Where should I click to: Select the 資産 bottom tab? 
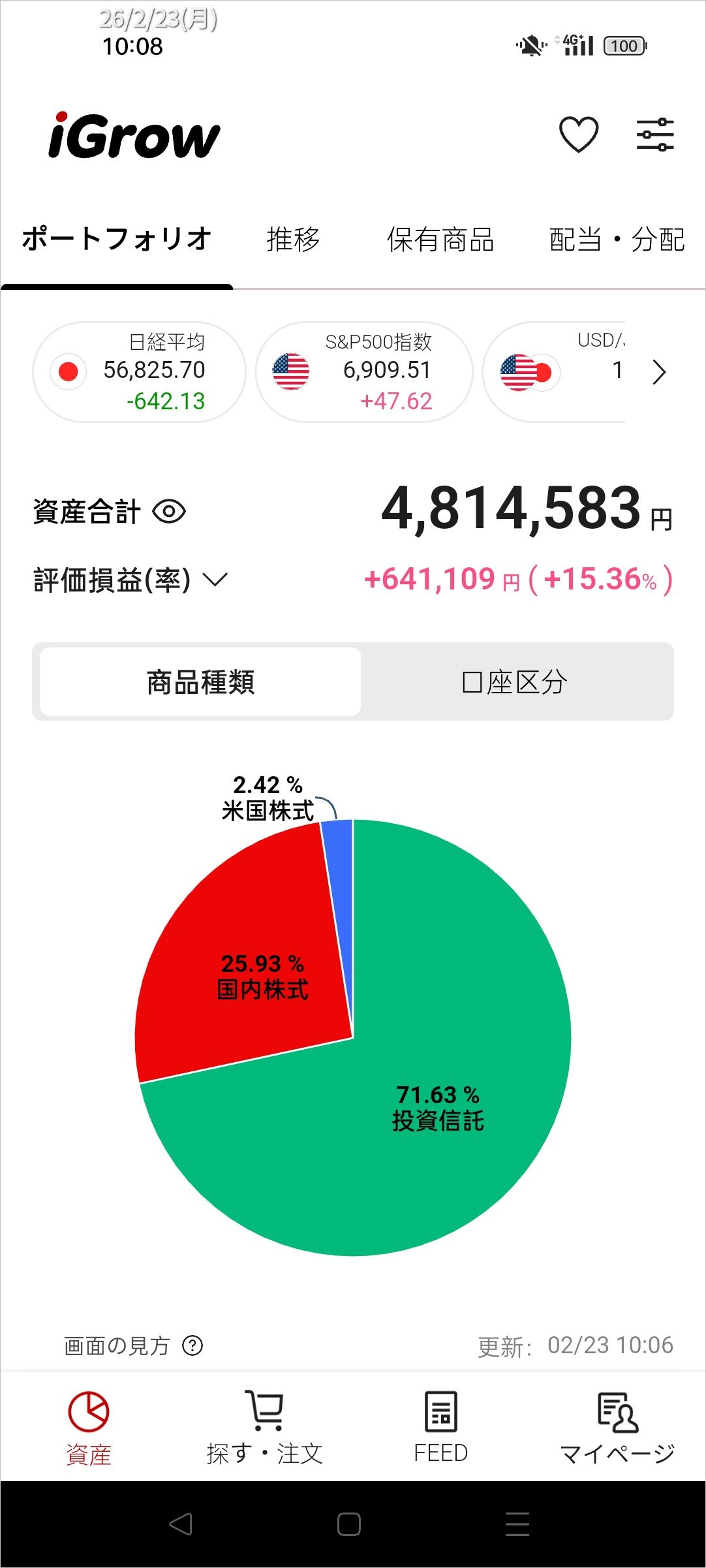89,1428
